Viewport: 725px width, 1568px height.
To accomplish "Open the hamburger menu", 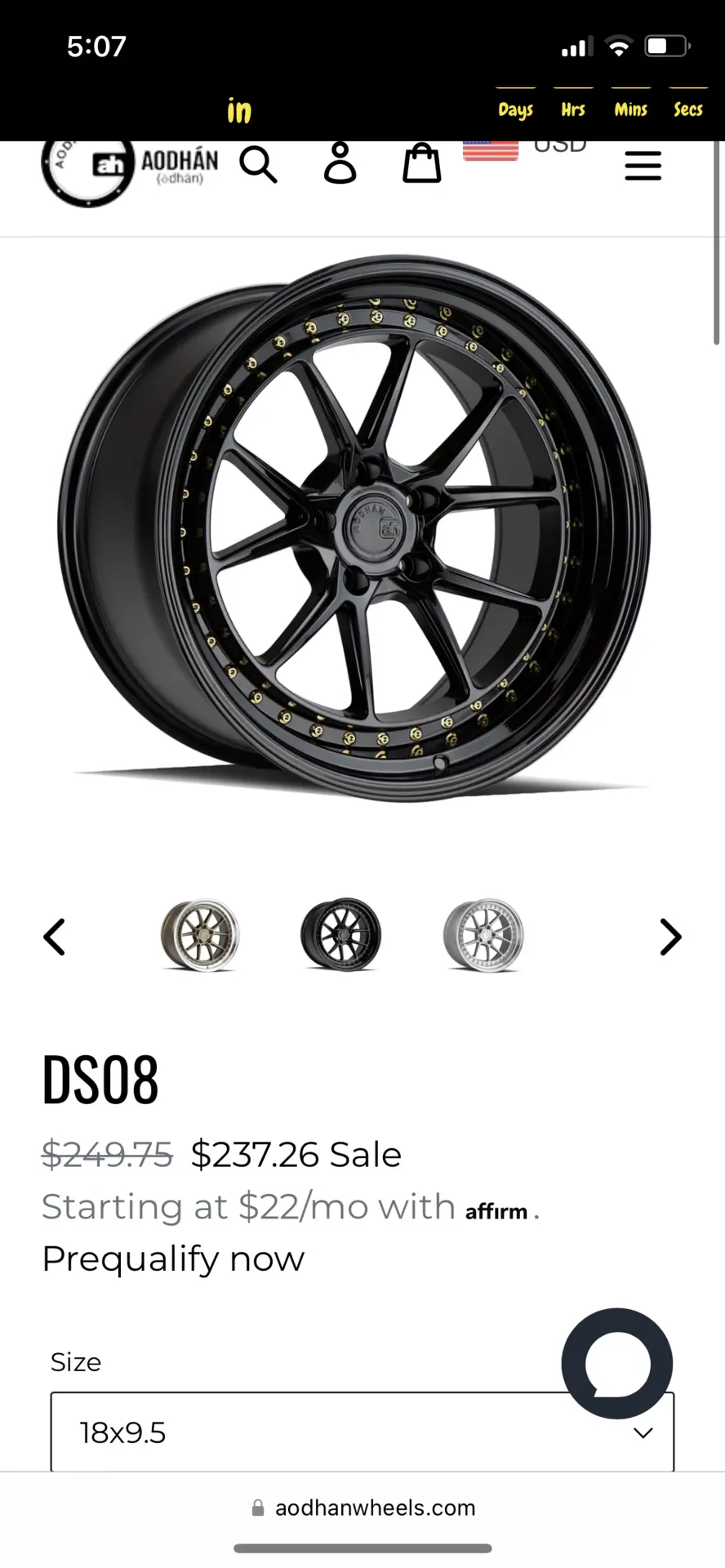I will (x=643, y=166).
